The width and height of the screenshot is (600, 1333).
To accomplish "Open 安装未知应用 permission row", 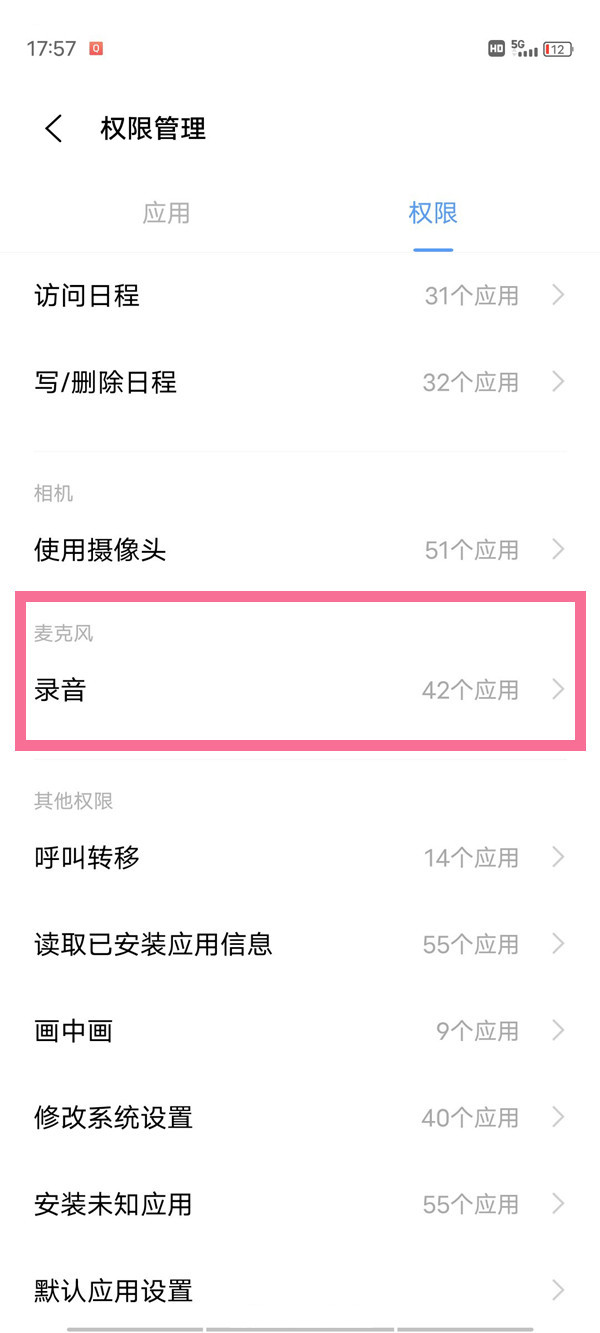I will pyautogui.click(x=300, y=1204).
